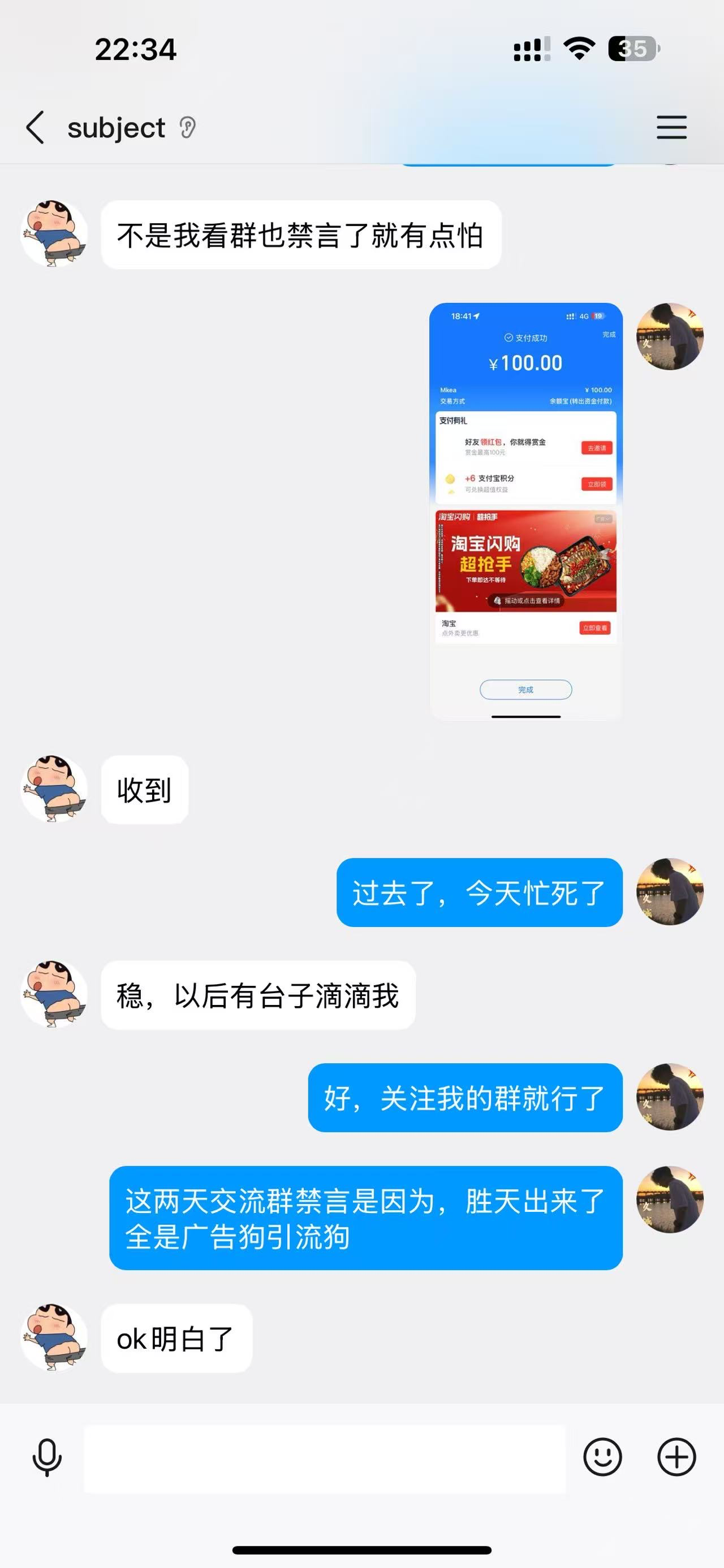Open sender's avatar beside "收到" message
The image size is (724, 1568).
54,789
